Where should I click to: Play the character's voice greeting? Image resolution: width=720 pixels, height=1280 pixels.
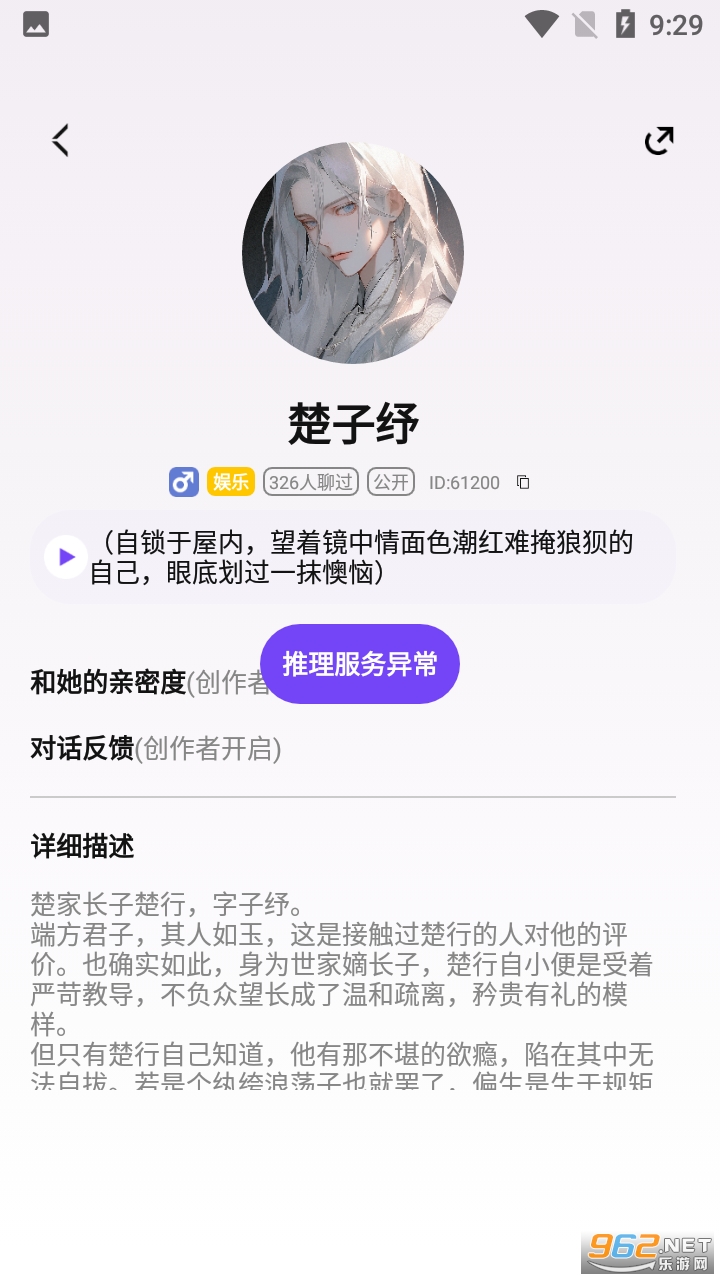(x=66, y=556)
